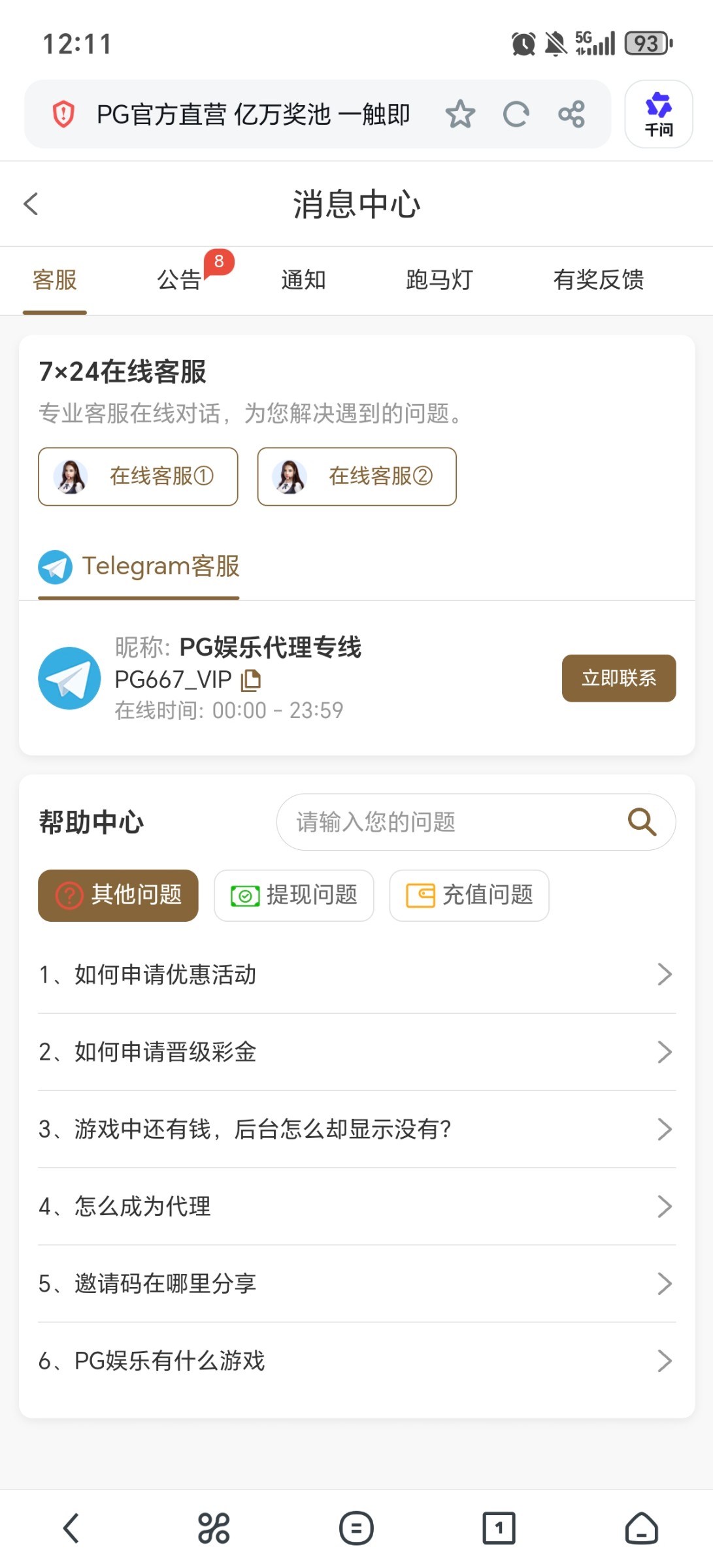Open PG娱乐有什么游戏 help item
The image size is (713, 1568).
tap(356, 1361)
